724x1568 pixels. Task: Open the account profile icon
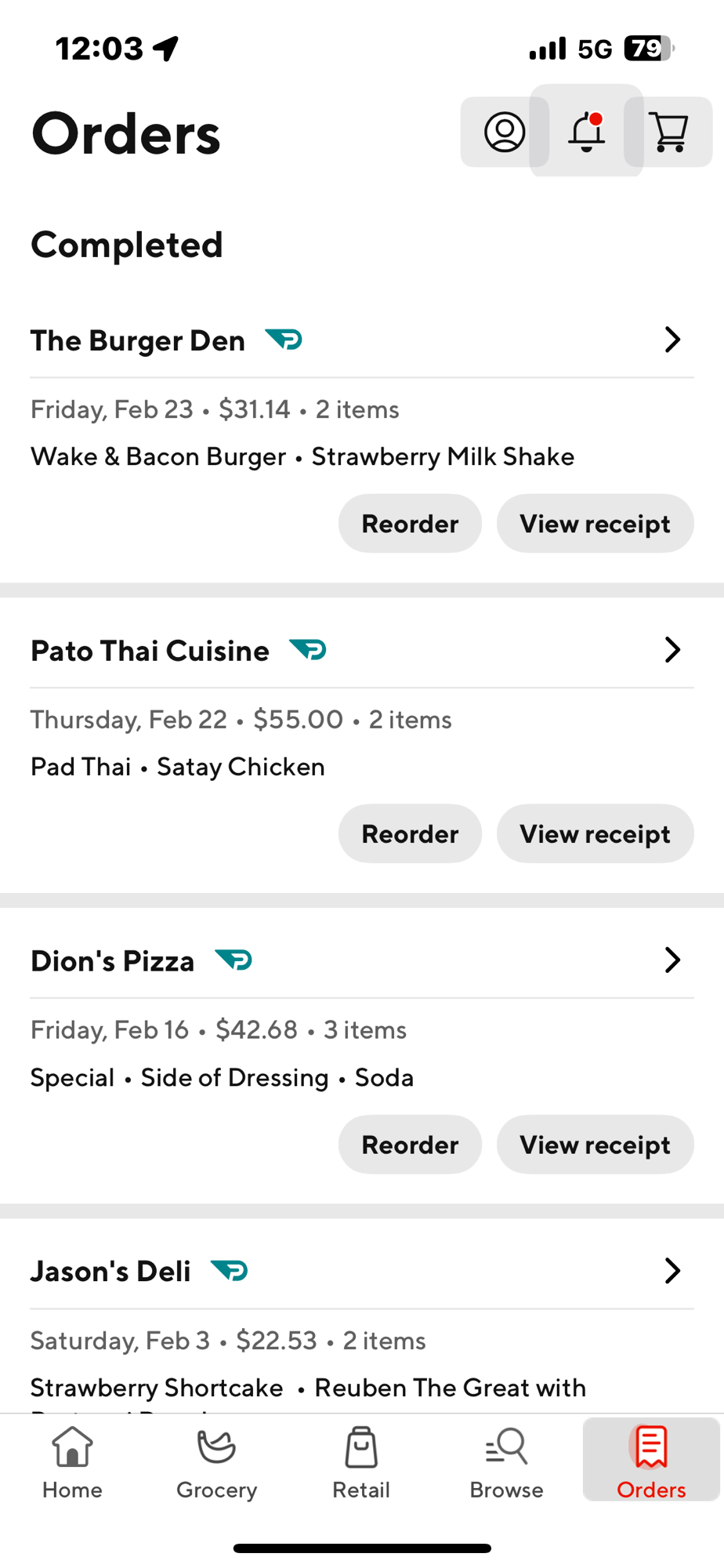pos(505,132)
